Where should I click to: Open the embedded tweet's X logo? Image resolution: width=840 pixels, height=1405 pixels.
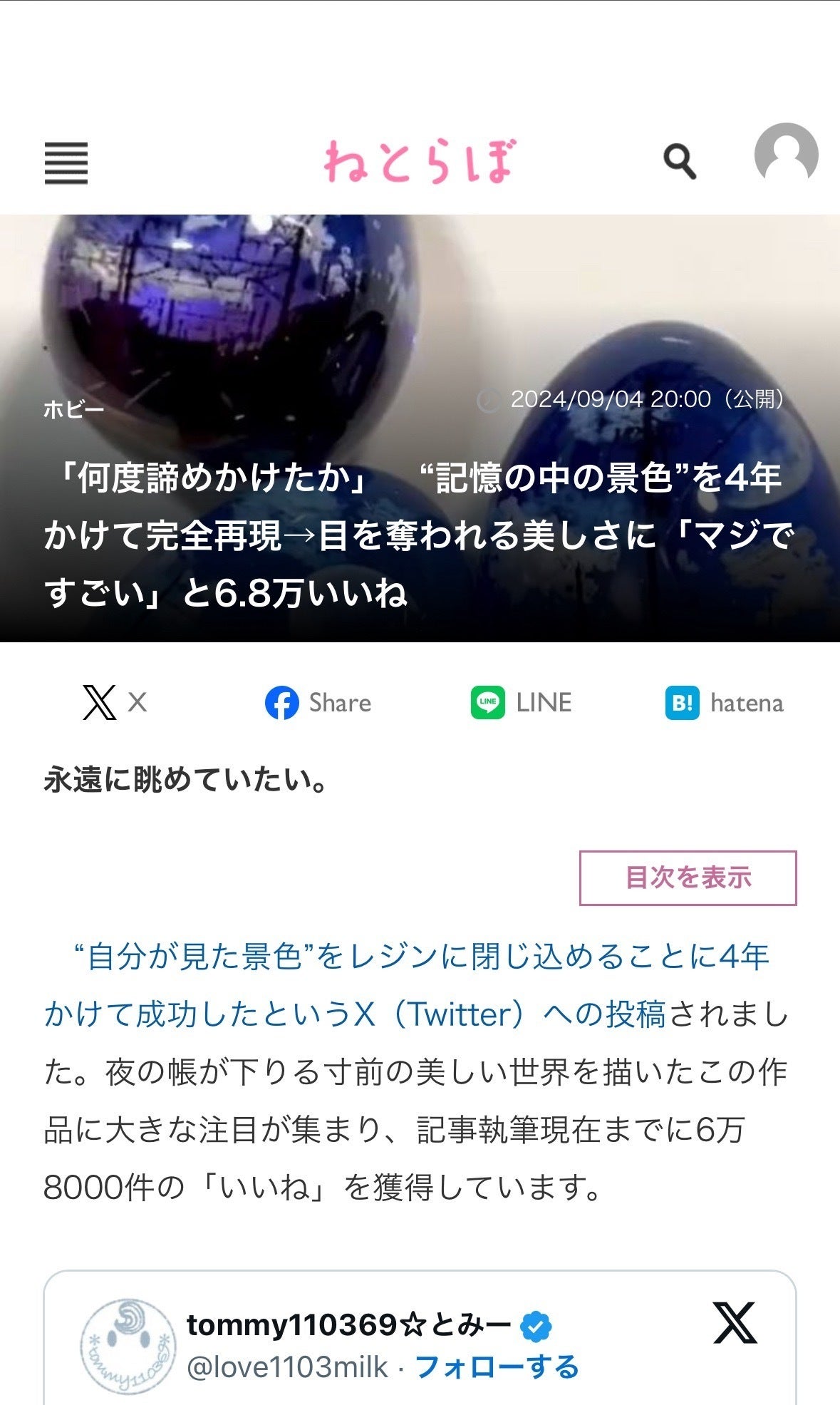[735, 1322]
